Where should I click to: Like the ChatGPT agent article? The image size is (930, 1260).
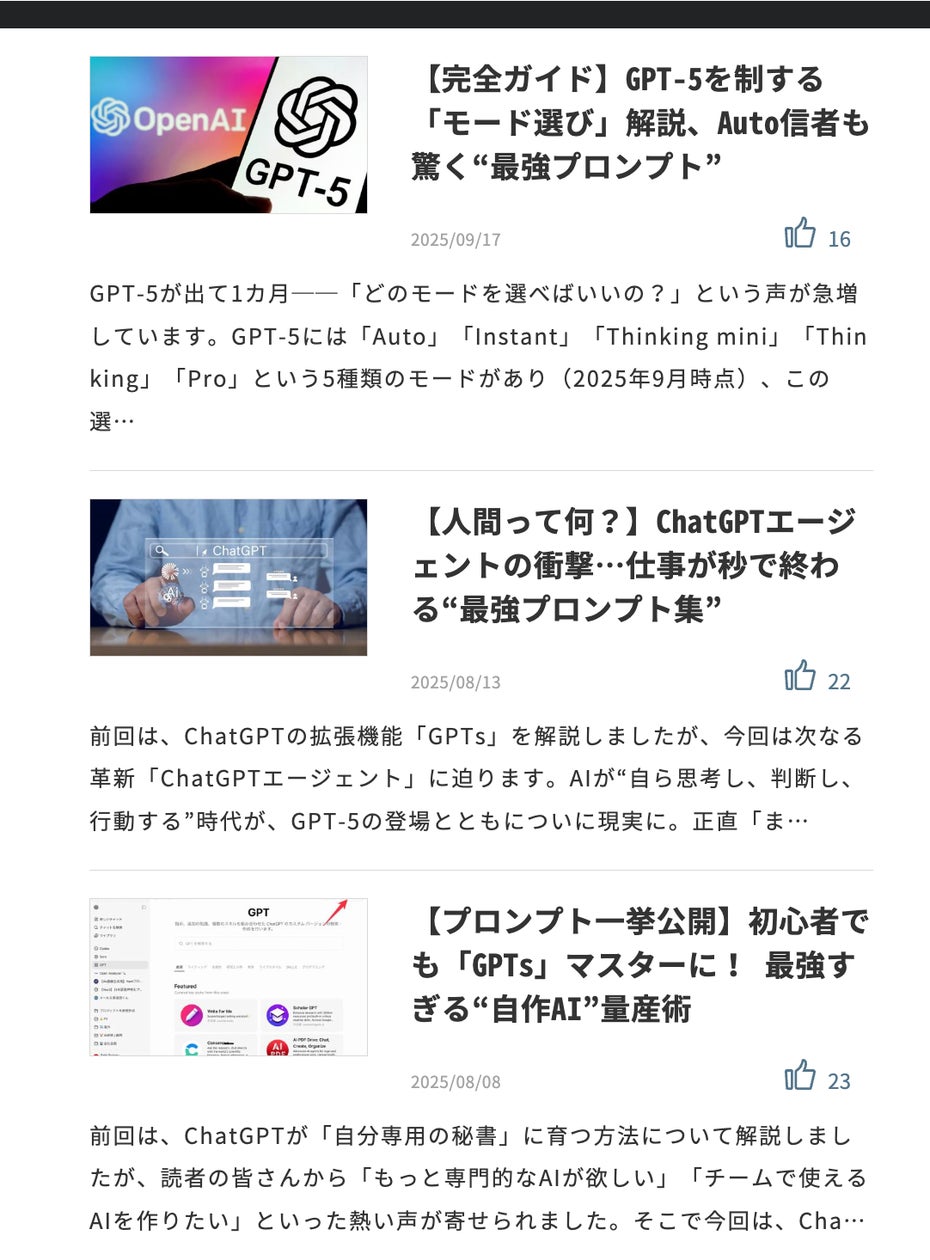pos(800,677)
